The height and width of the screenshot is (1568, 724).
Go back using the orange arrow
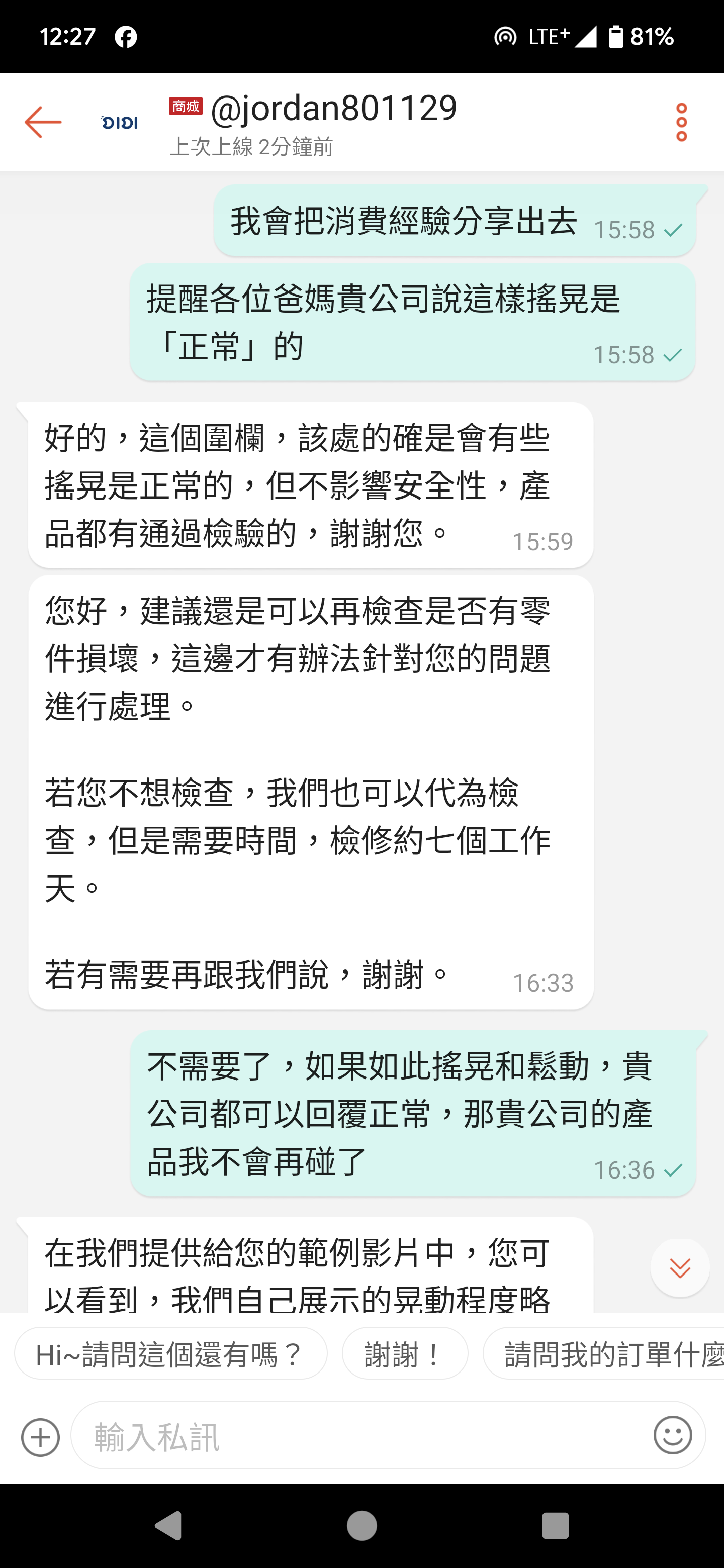pos(43,122)
